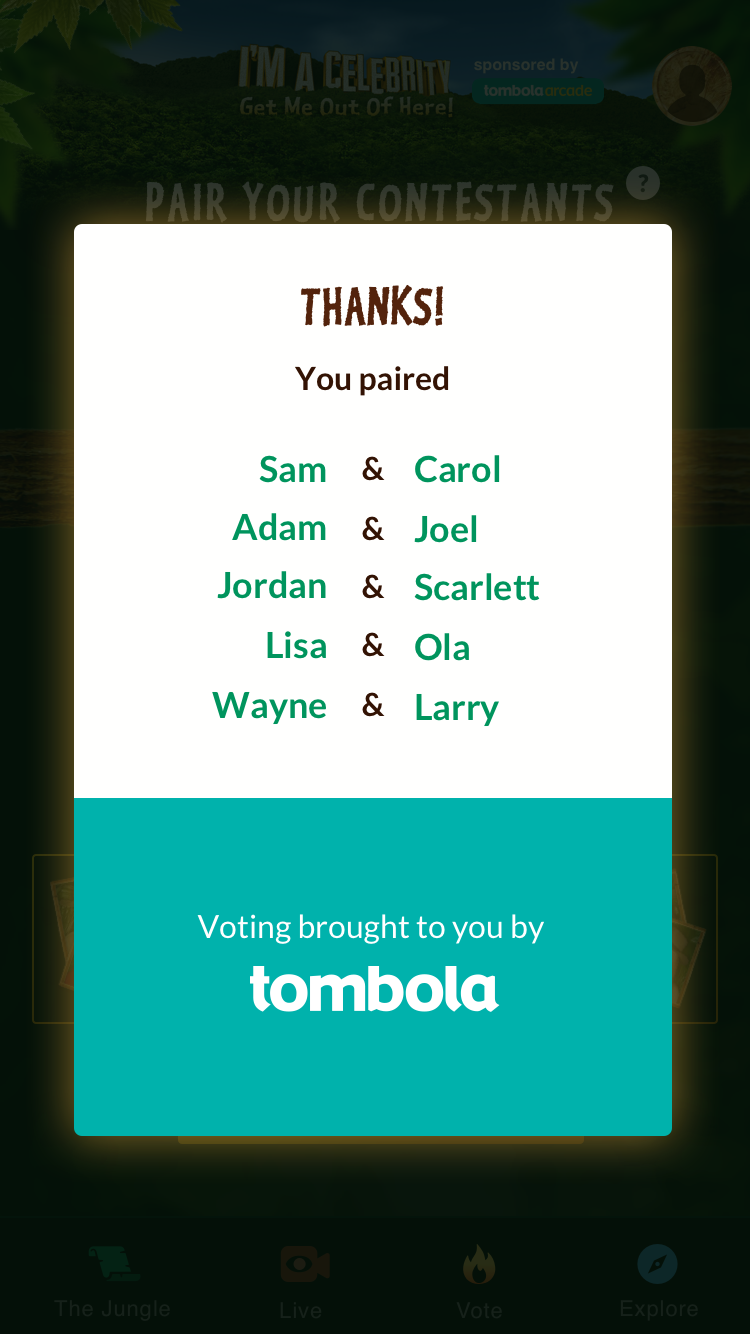This screenshot has height=1334, width=750.
Task: Open the profile avatar
Action: (692, 86)
